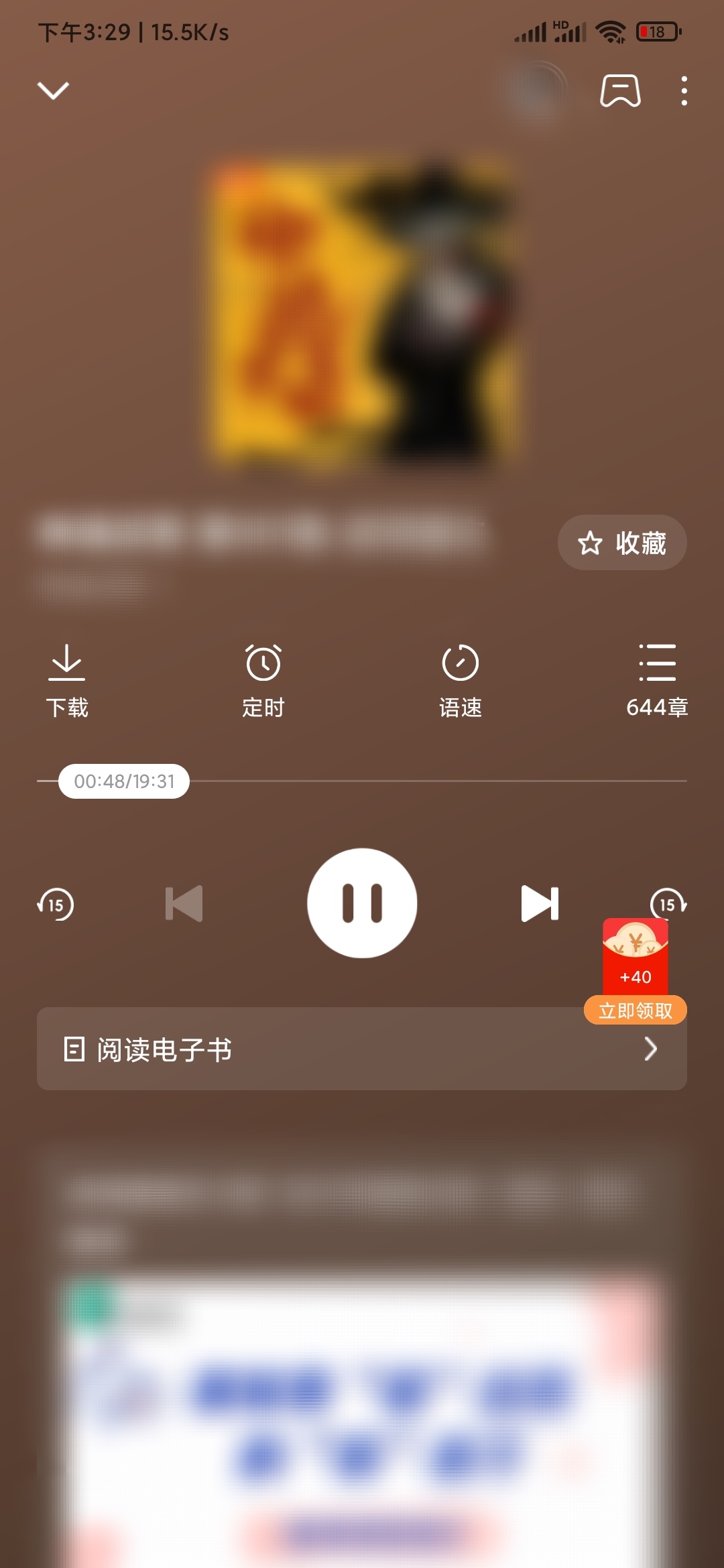This screenshot has width=724, height=1568.
Task: Go back to the previous episode
Action: click(x=184, y=903)
